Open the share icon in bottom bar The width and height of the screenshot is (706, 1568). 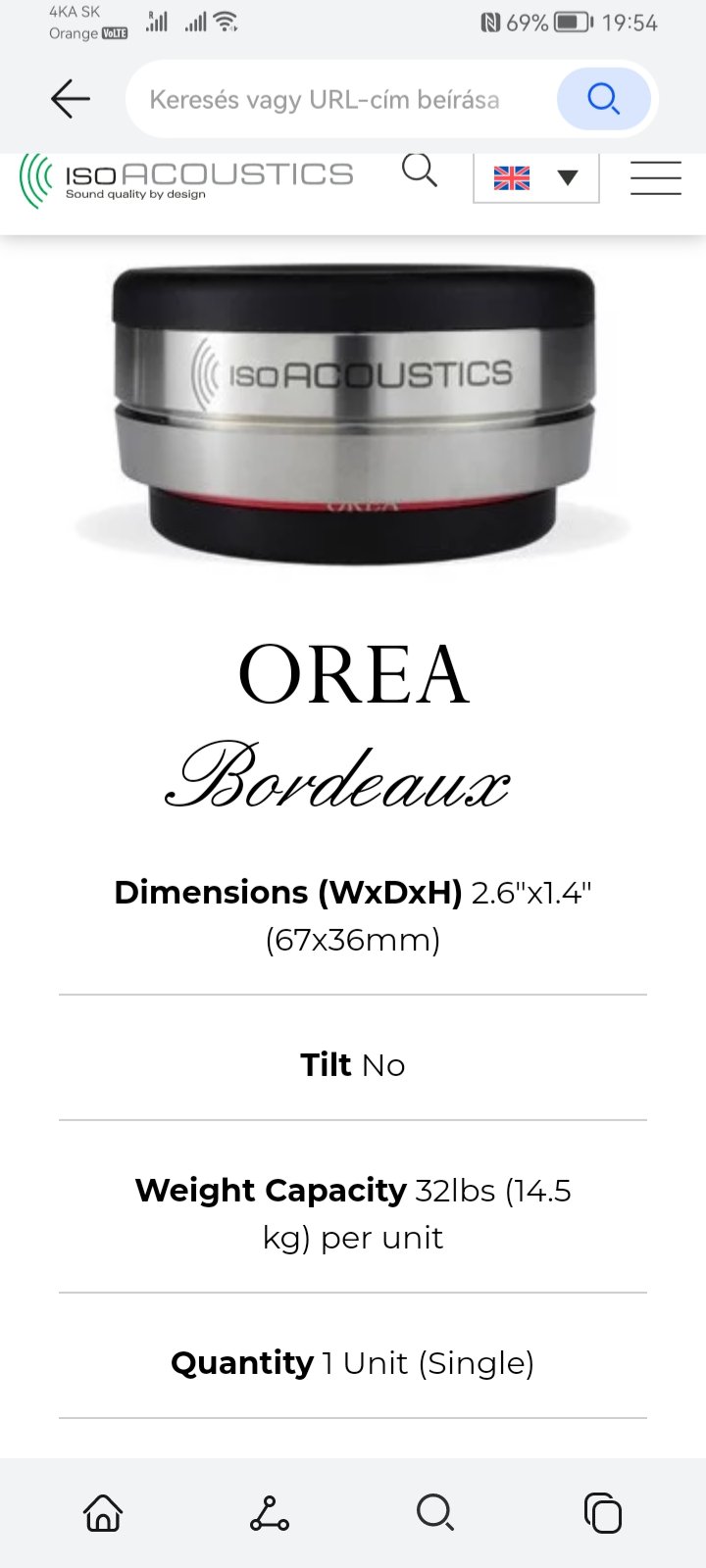270,1512
